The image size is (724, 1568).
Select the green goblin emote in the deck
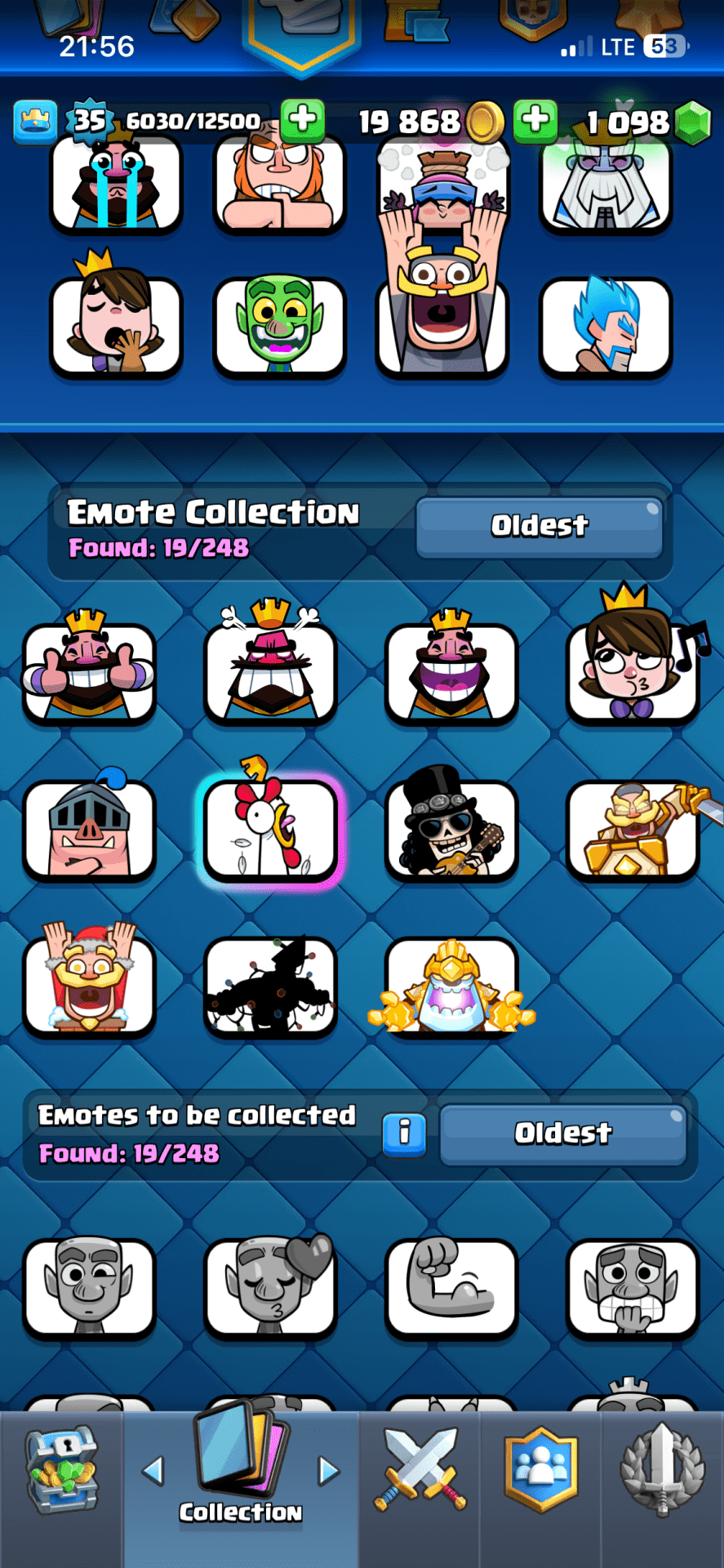point(279,327)
